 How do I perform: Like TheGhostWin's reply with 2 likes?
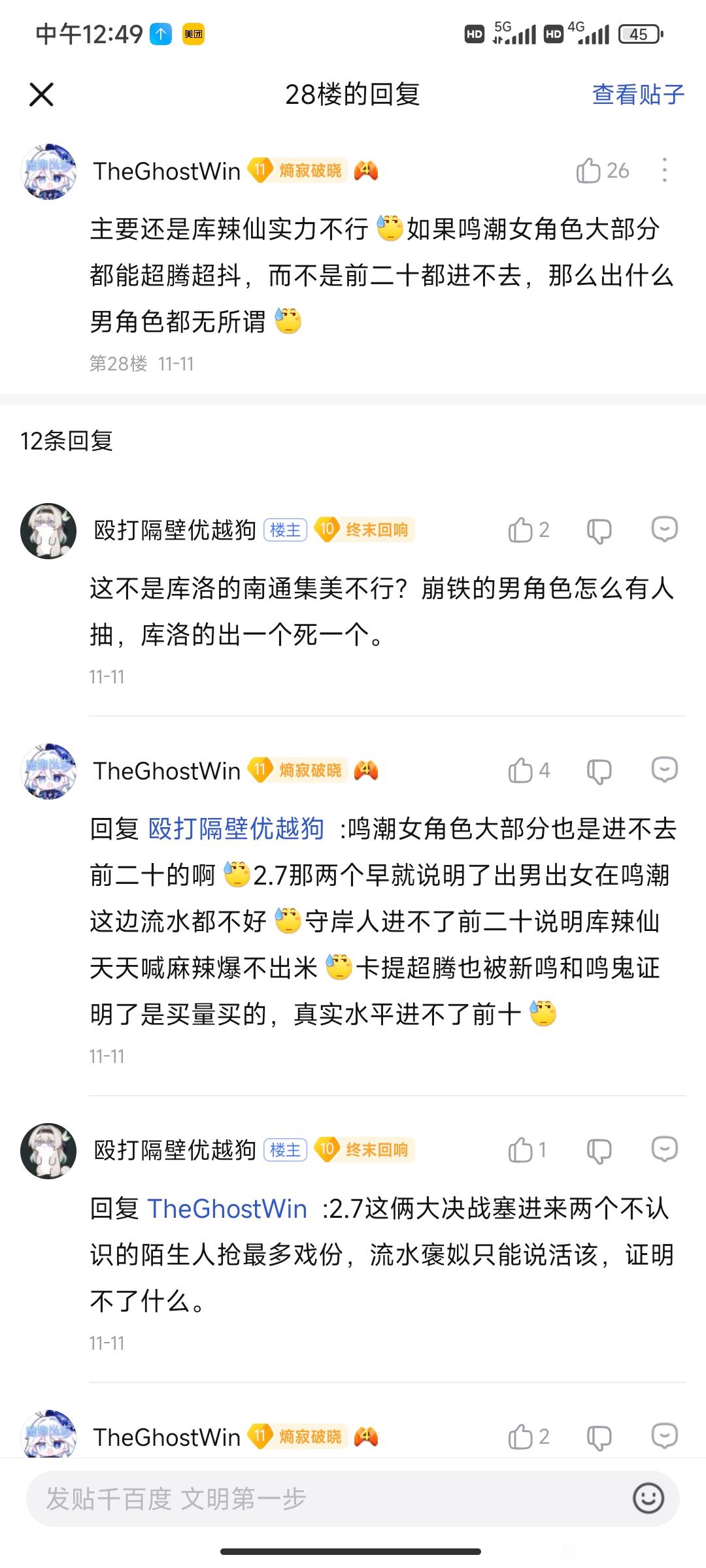click(x=521, y=1437)
